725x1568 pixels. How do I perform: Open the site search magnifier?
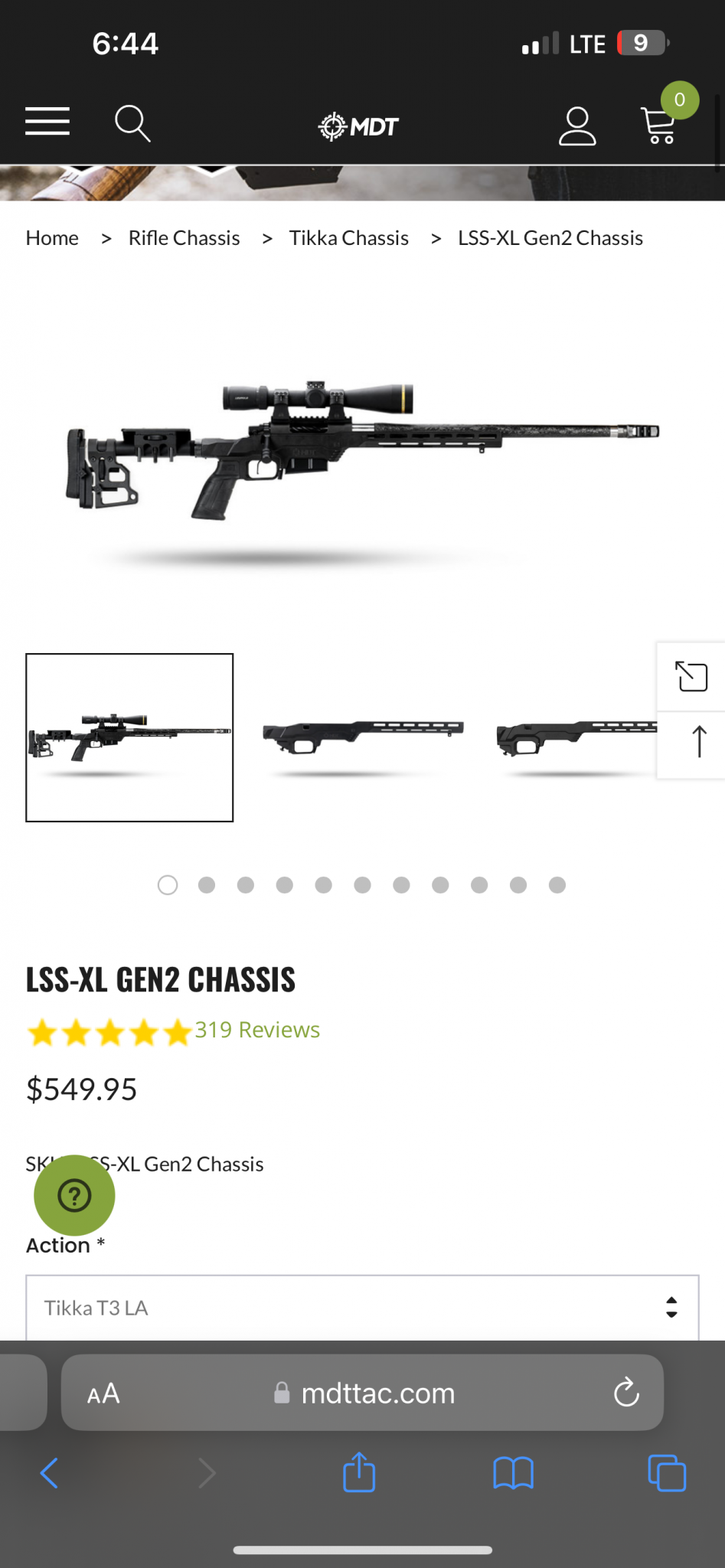coord(132,123)
